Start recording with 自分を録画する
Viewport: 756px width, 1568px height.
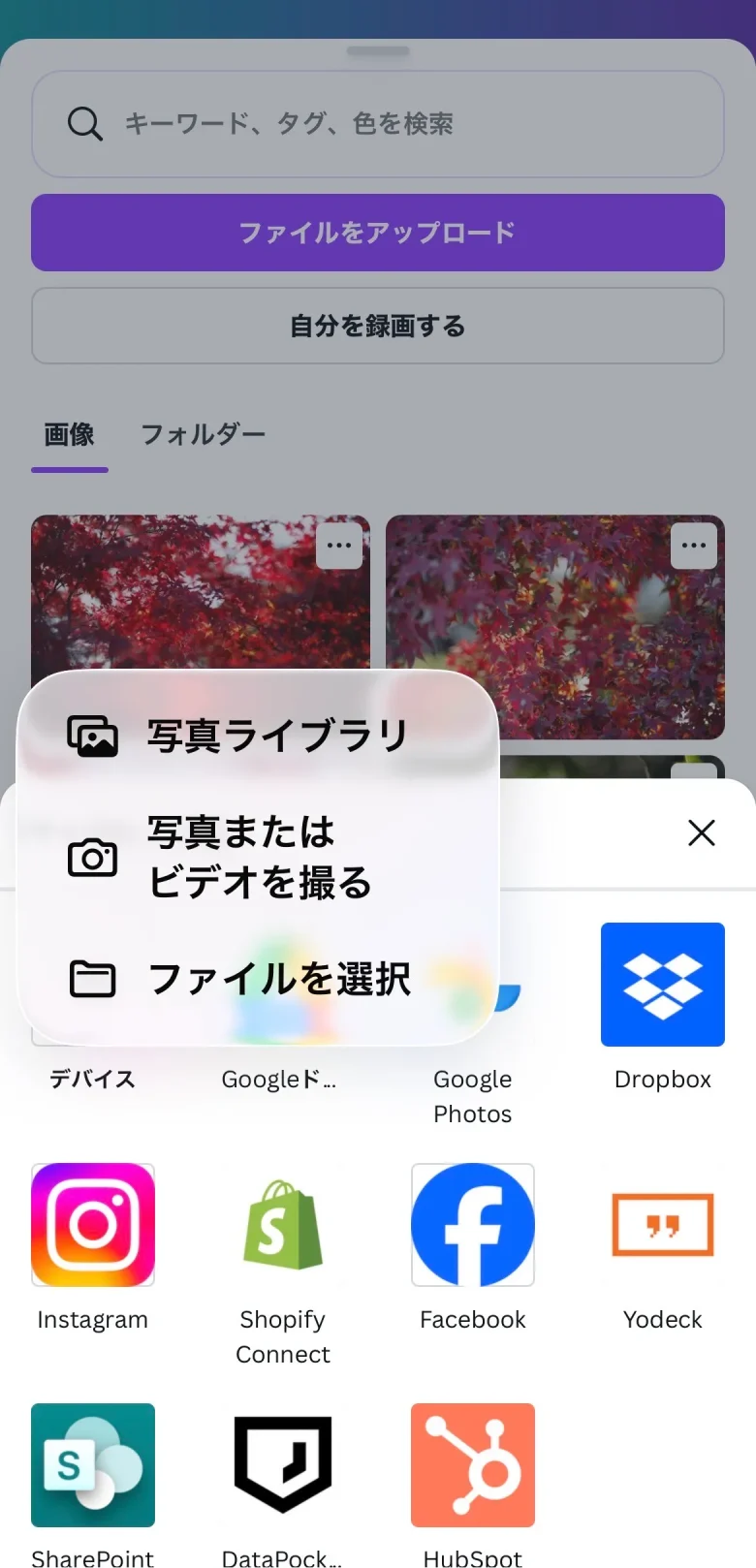(x=378, y=327)
